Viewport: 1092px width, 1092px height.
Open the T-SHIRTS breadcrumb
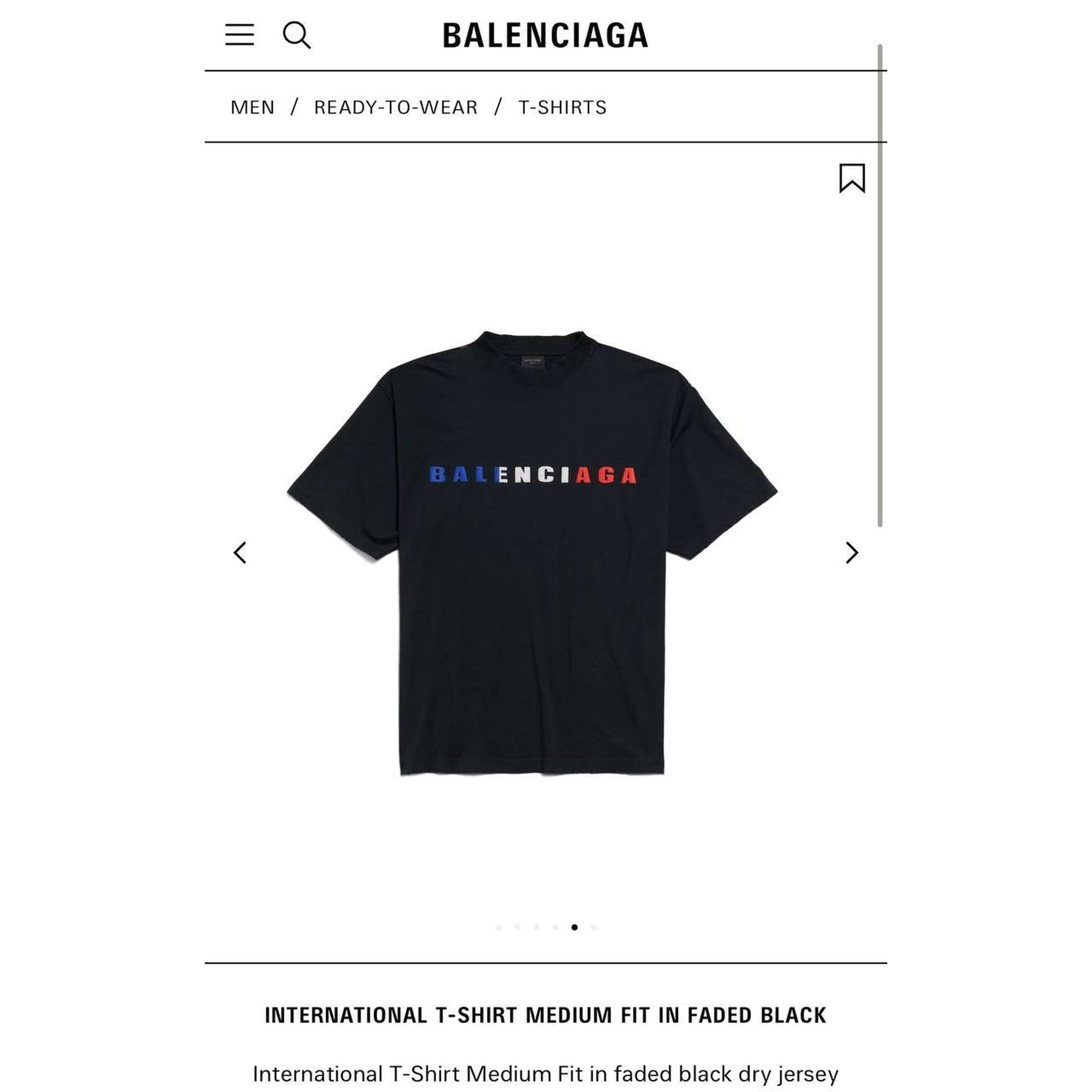click(x=562, y=107)
